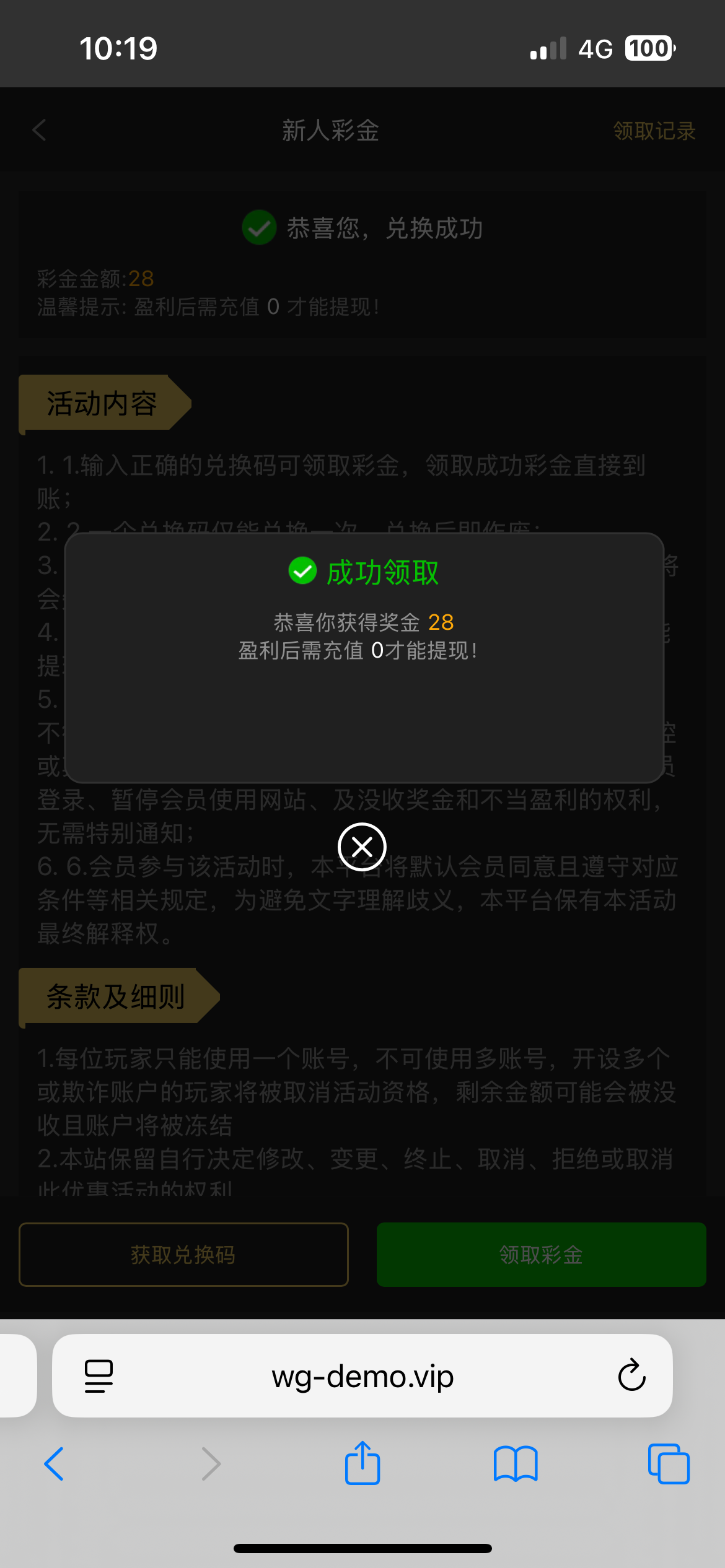This screenshot has width=725, height=1568.
Task: Reload the wg-demo.vip page
Action: coord(631,1375)
